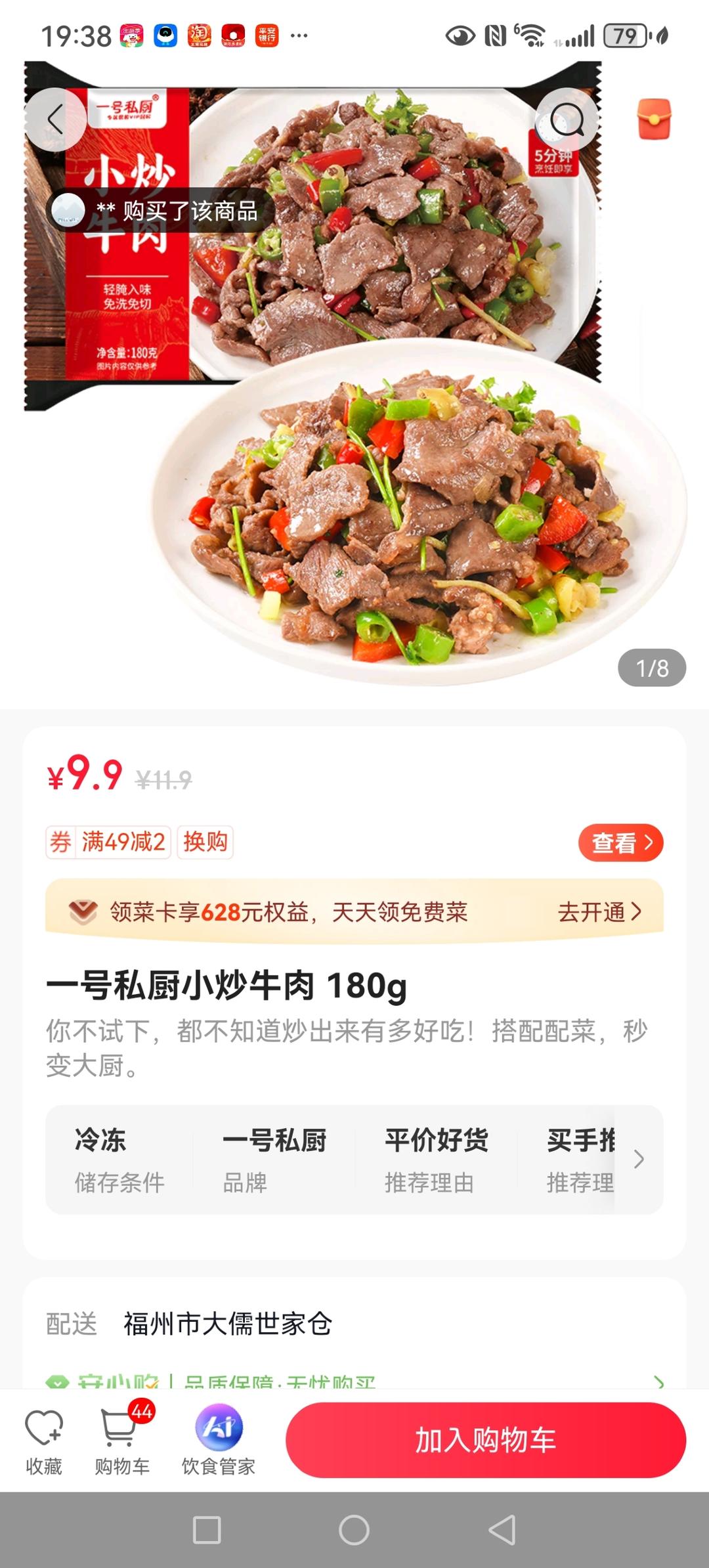709x1568 pixels.
Task: Tap 加入购物车 to add item
Action: coord(486,1441)
